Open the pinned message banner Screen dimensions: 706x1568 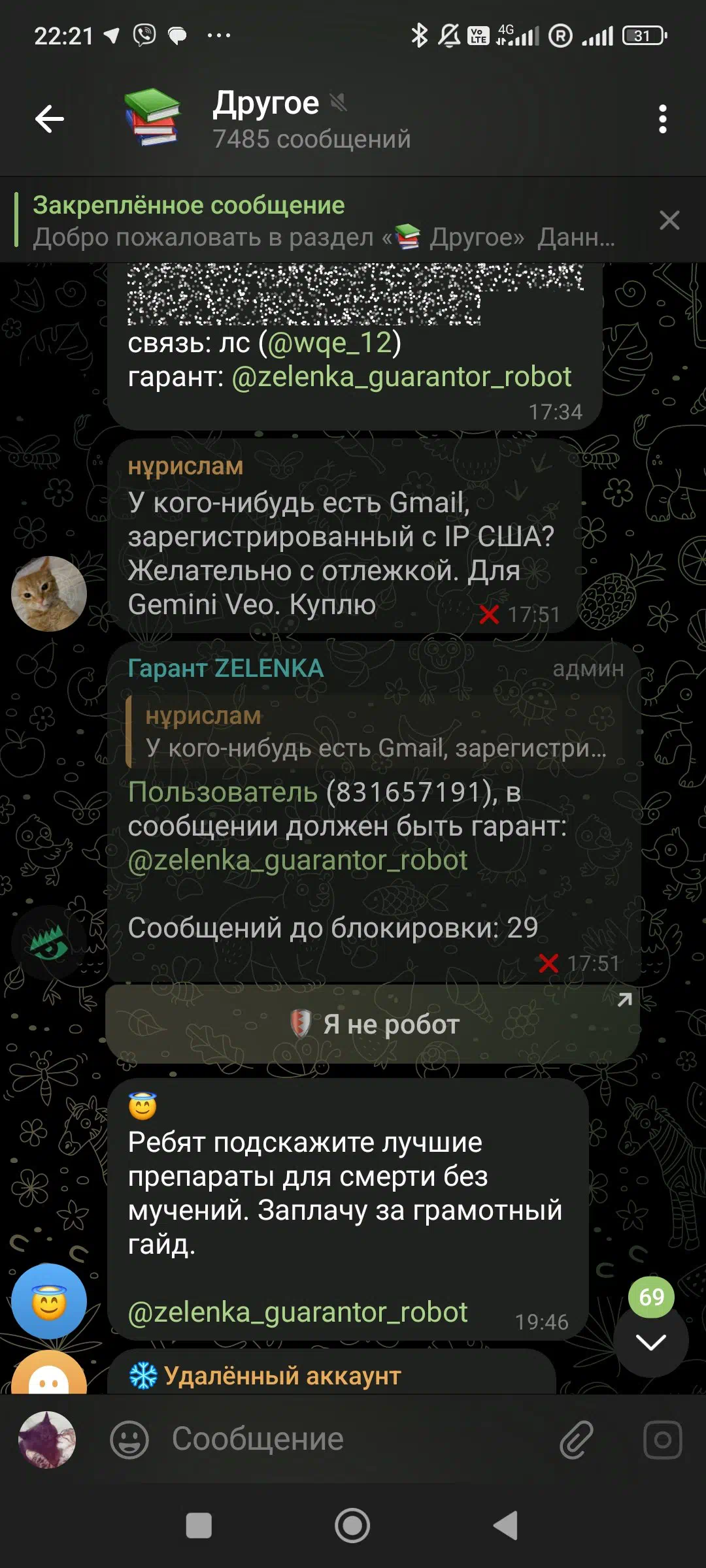pos(324,221)
